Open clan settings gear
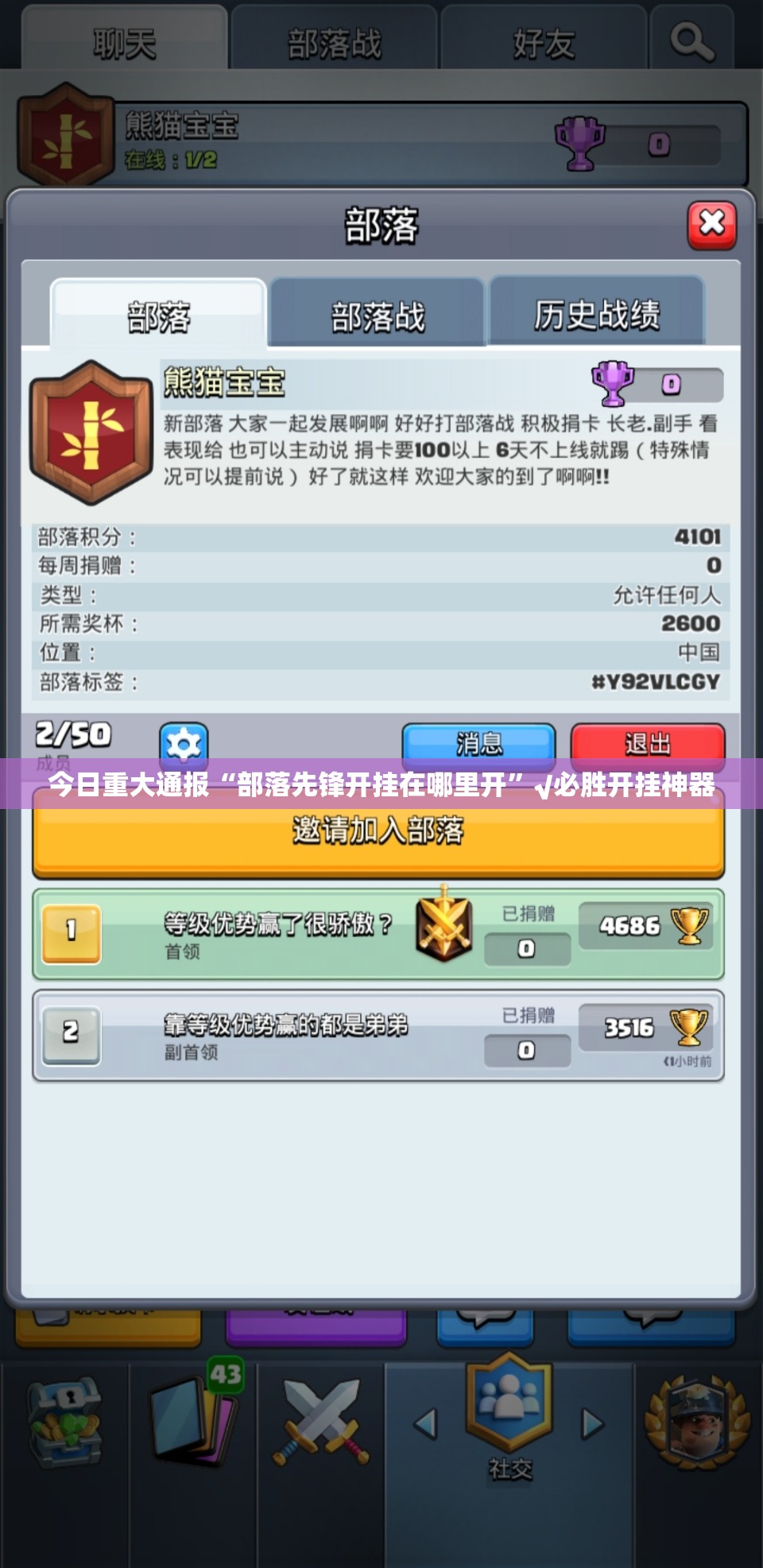 point(184,745)
